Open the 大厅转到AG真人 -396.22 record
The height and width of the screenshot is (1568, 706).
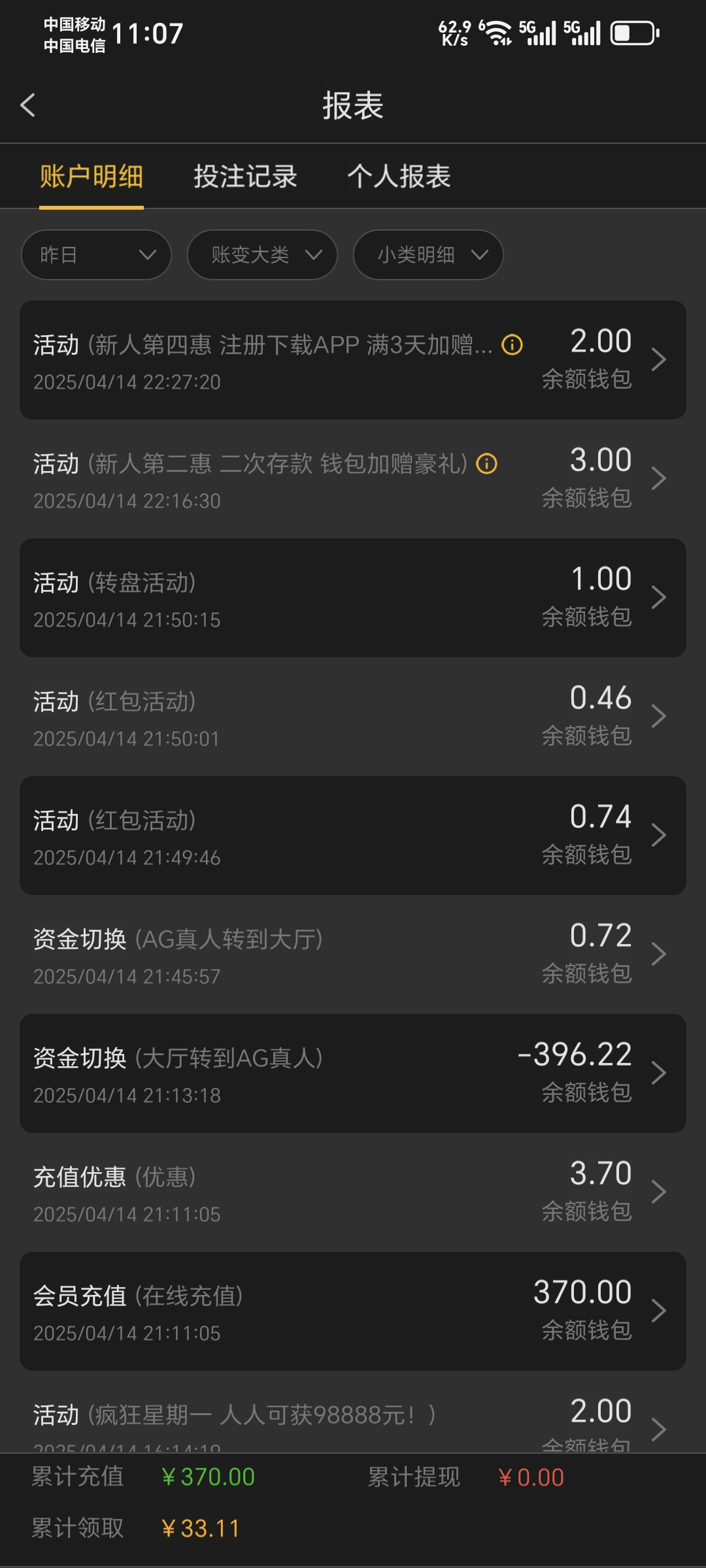coord(353,1073)
